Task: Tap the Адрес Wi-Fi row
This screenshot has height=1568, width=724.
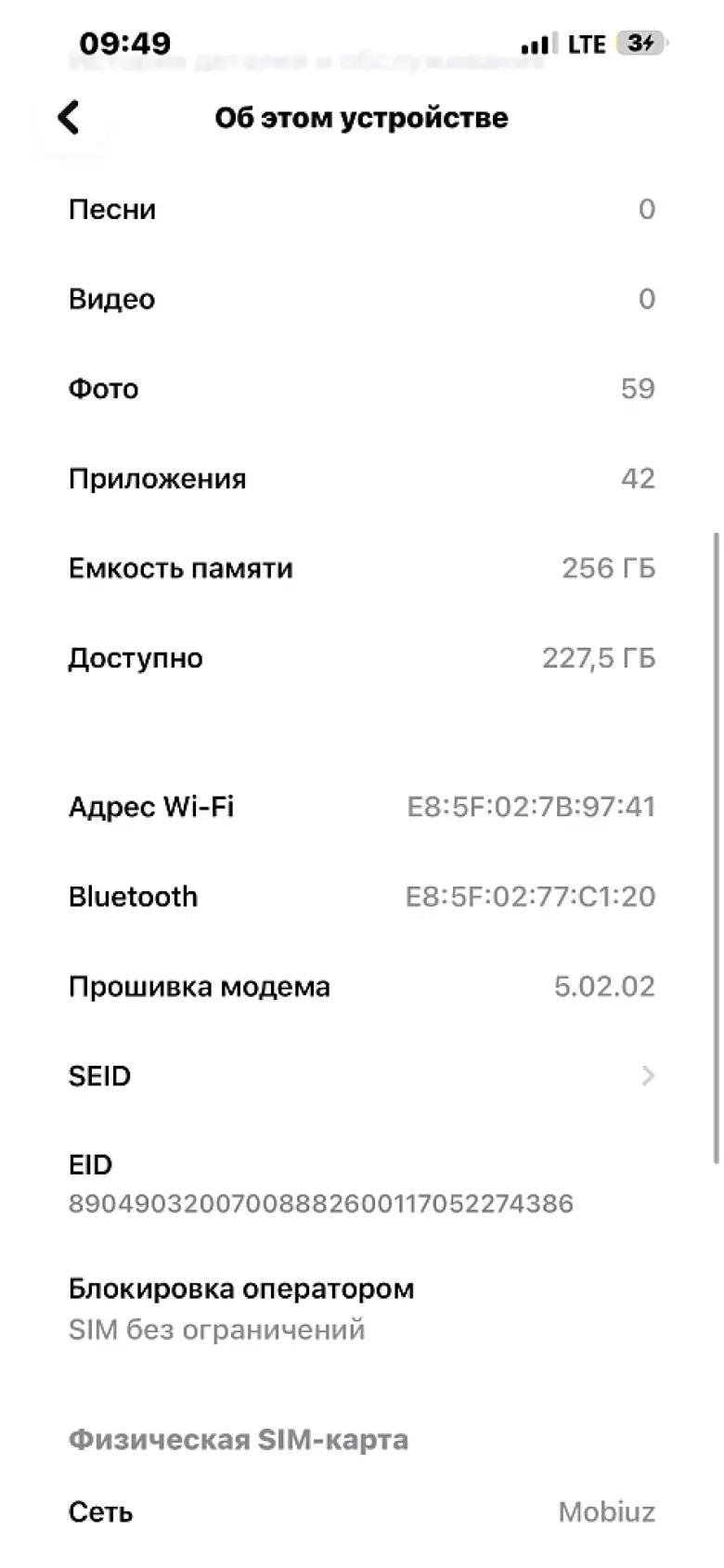Action: pyautogui.click(x=362, y=807)
